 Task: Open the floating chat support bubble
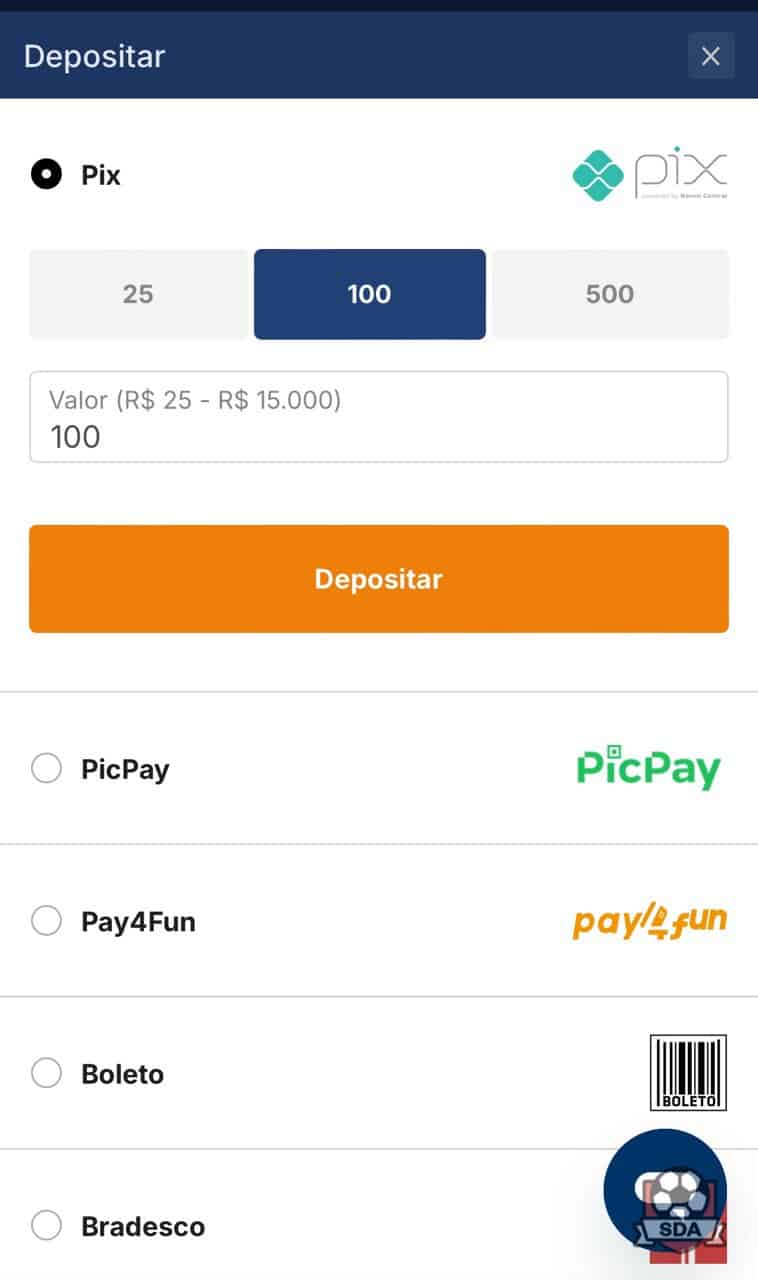(x=665, y=1191)
